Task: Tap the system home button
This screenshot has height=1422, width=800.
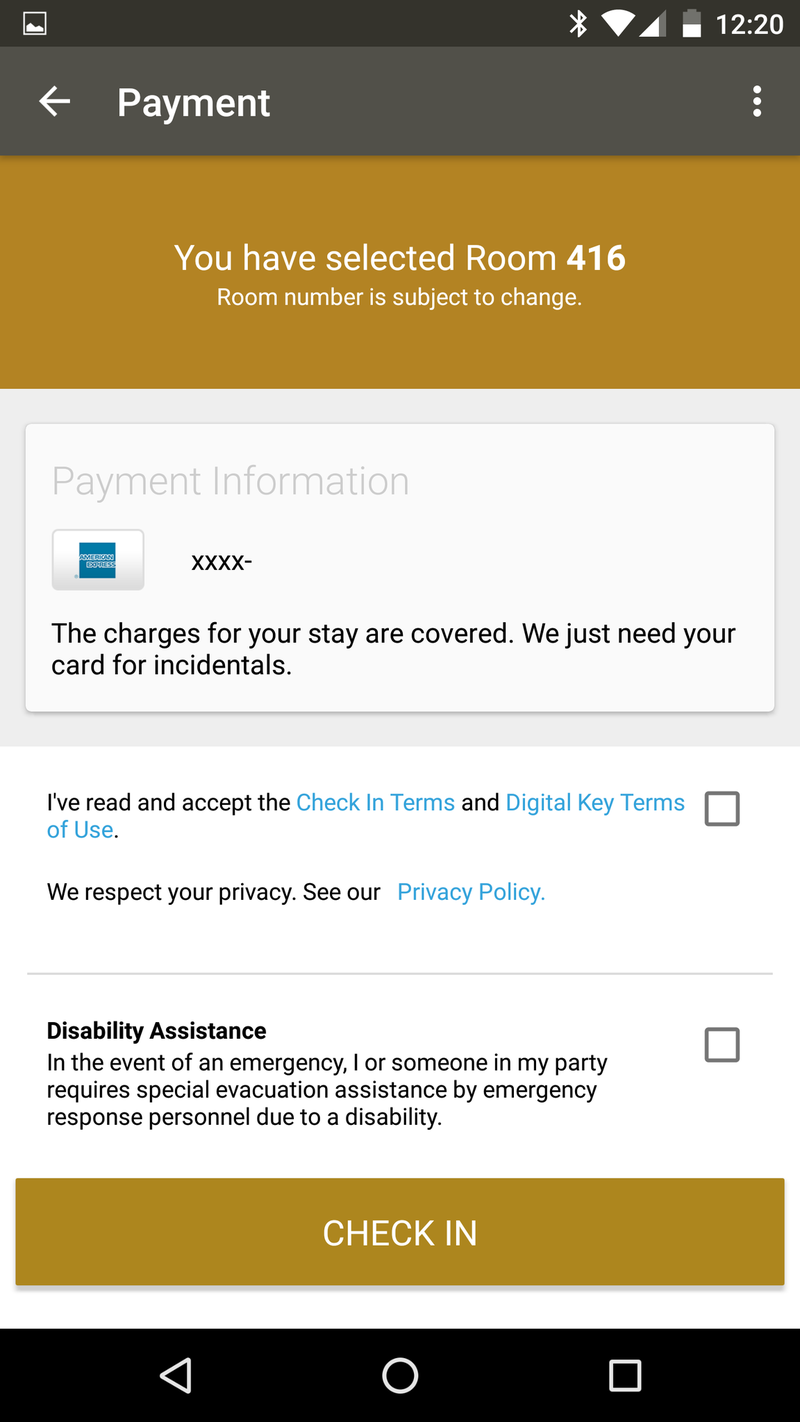Action: click(400, 1376)
